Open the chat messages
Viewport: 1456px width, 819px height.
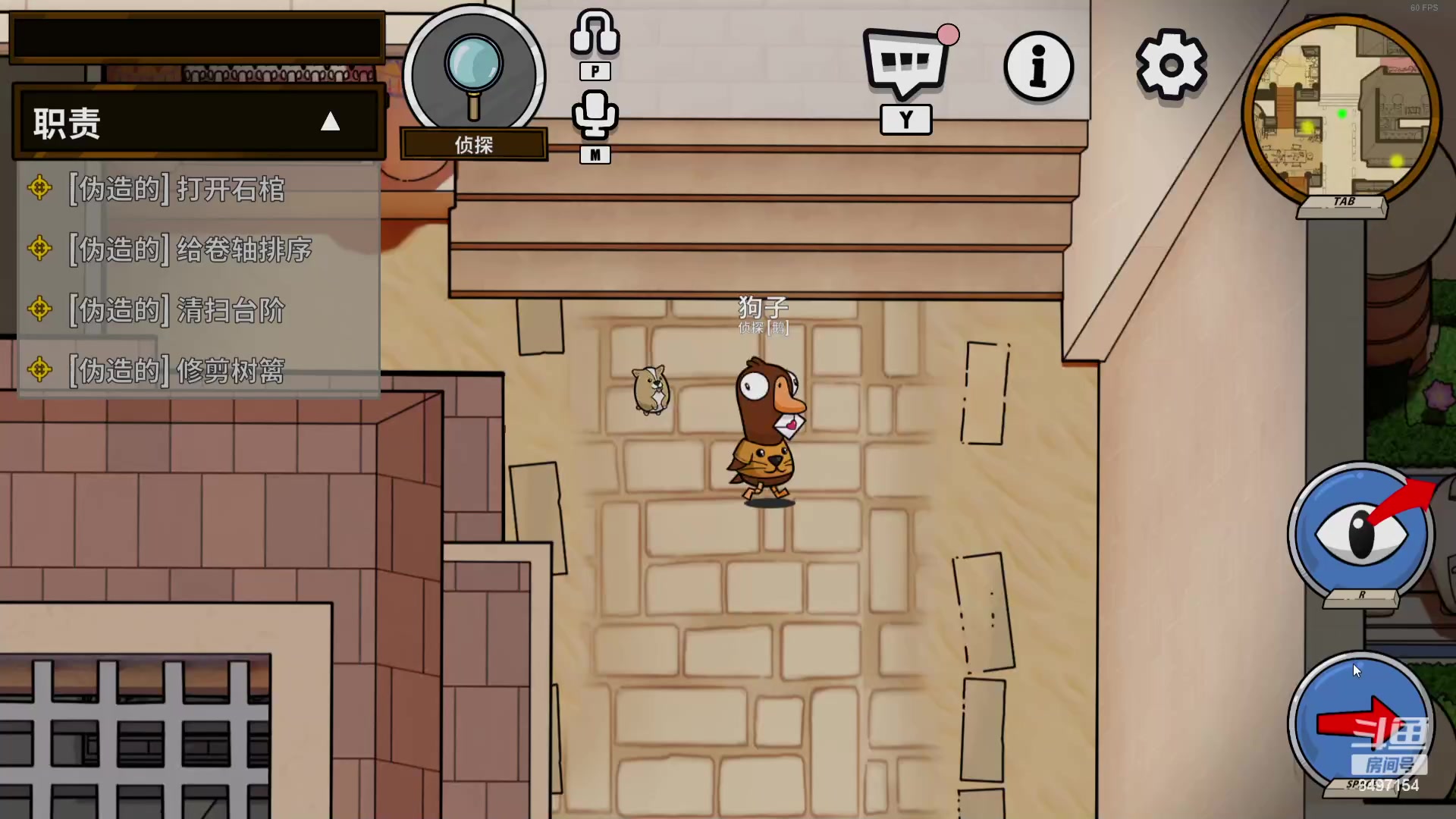(x=905, y=64)
